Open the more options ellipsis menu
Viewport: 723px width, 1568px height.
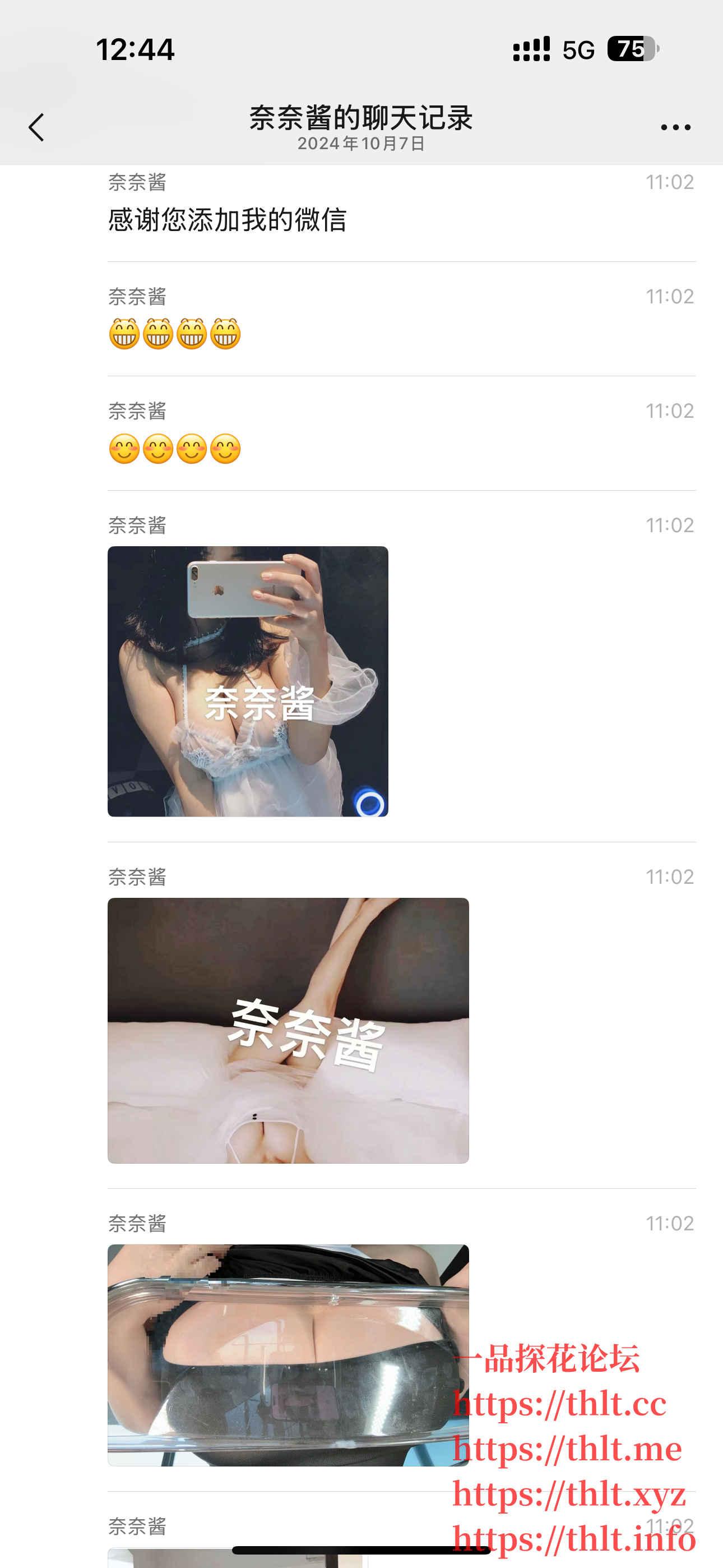coord(675,127)
